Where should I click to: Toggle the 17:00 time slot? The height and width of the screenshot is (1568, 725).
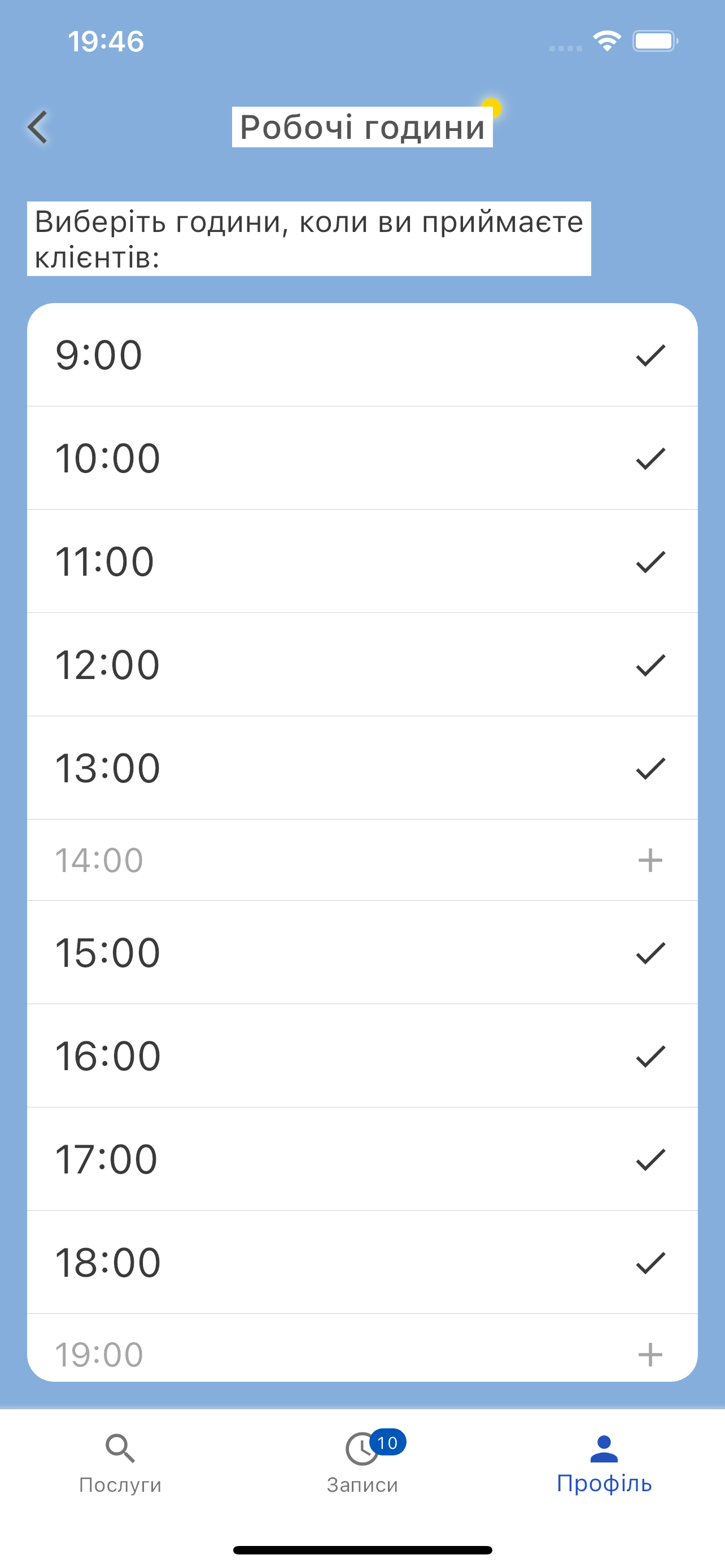pyautogui.click(x=649, y=1159)
